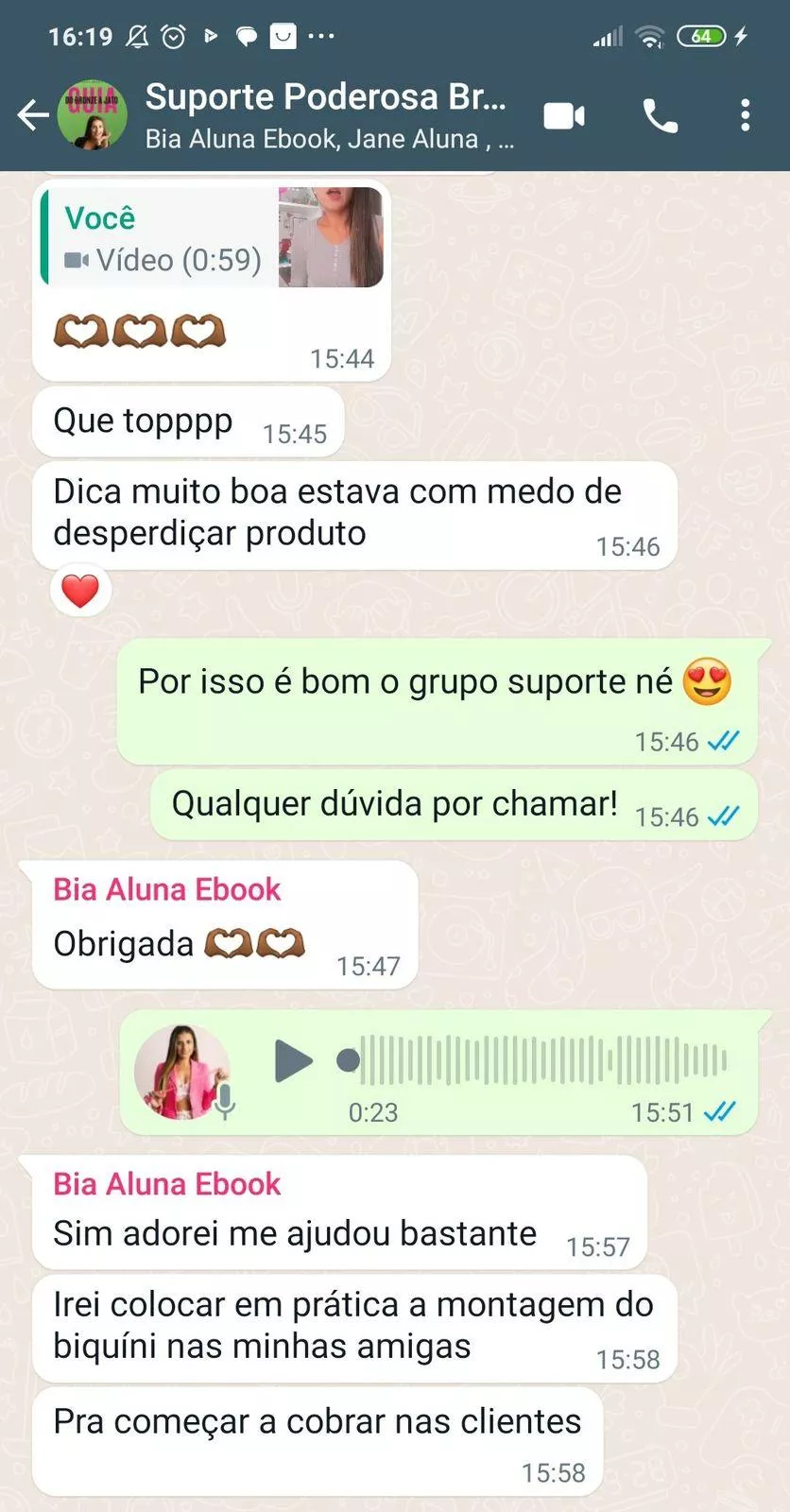Start a group video call
The width and height of the screenshot is (790, 1512).
tap(564, 115)
